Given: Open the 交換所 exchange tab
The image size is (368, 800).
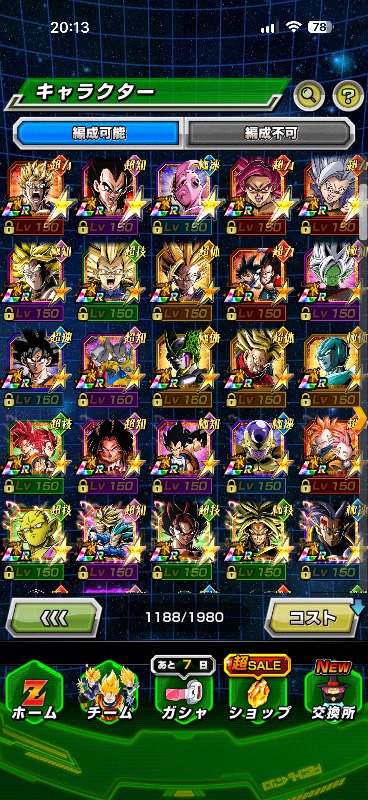Looking at the screenshot, I should [334, 696].
